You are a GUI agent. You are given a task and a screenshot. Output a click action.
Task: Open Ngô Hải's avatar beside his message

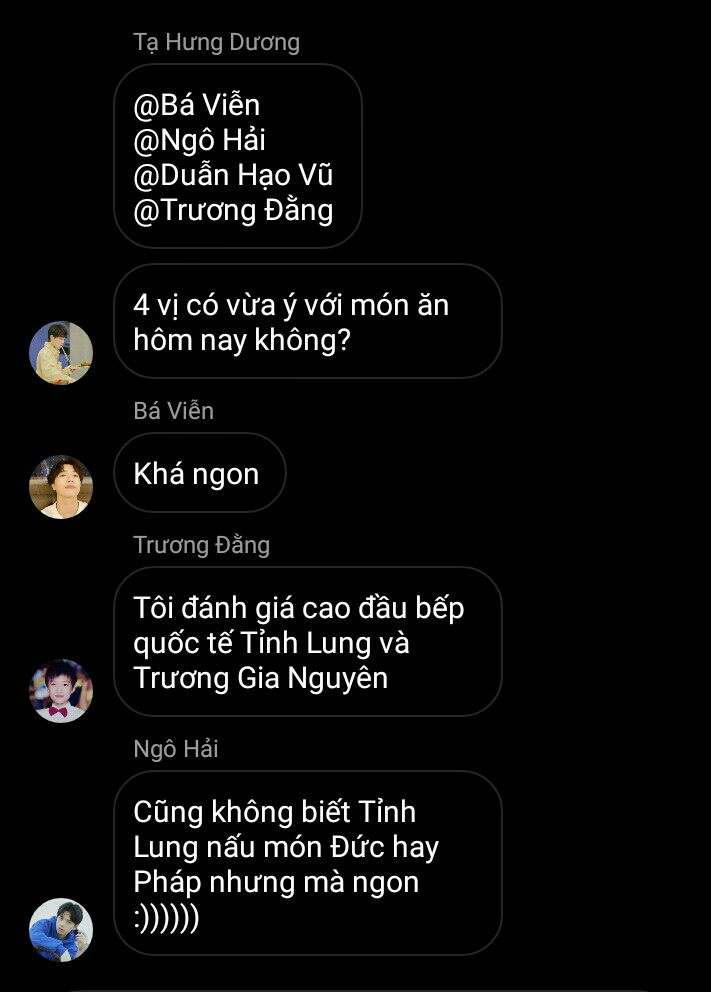coord(61,929)
